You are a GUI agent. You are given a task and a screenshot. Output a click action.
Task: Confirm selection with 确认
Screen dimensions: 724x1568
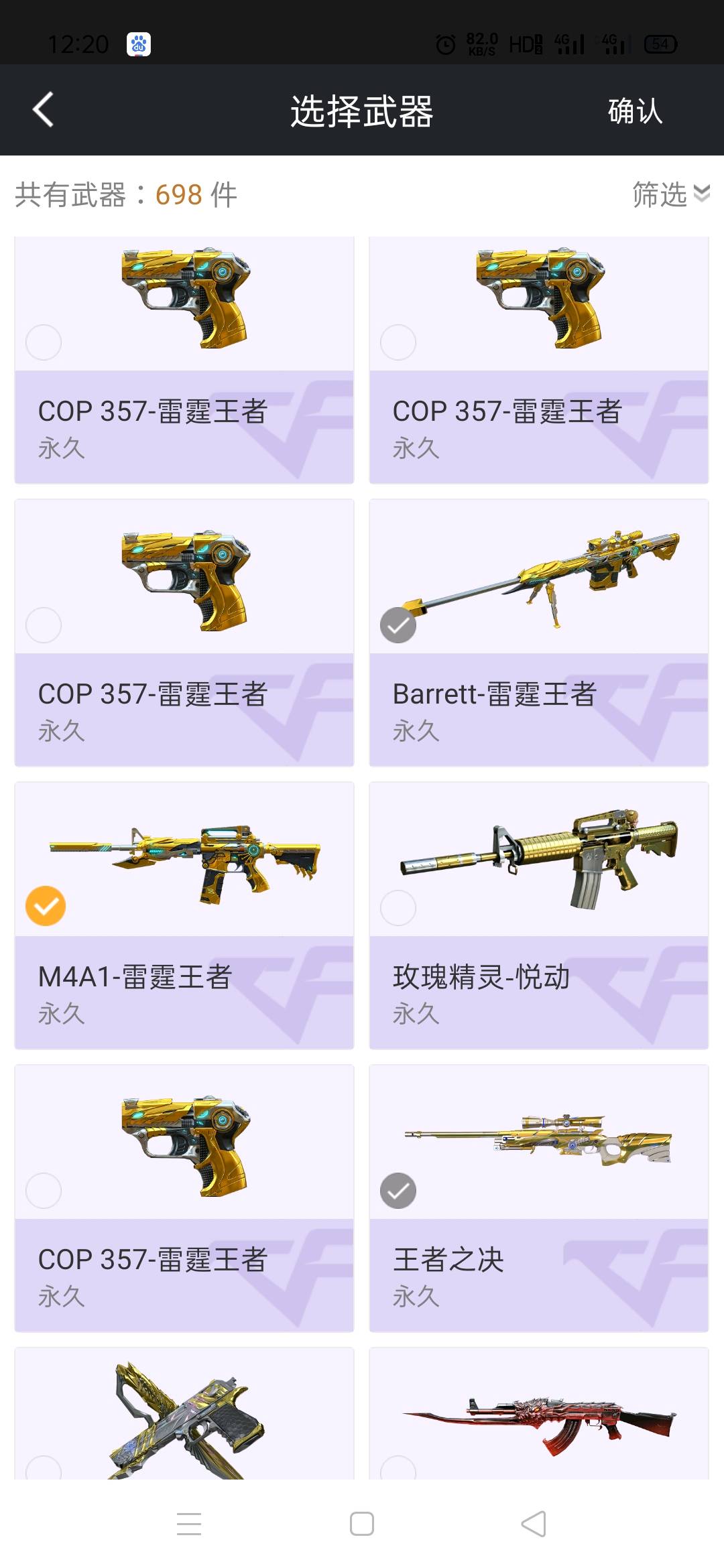(x=634, y=111)
